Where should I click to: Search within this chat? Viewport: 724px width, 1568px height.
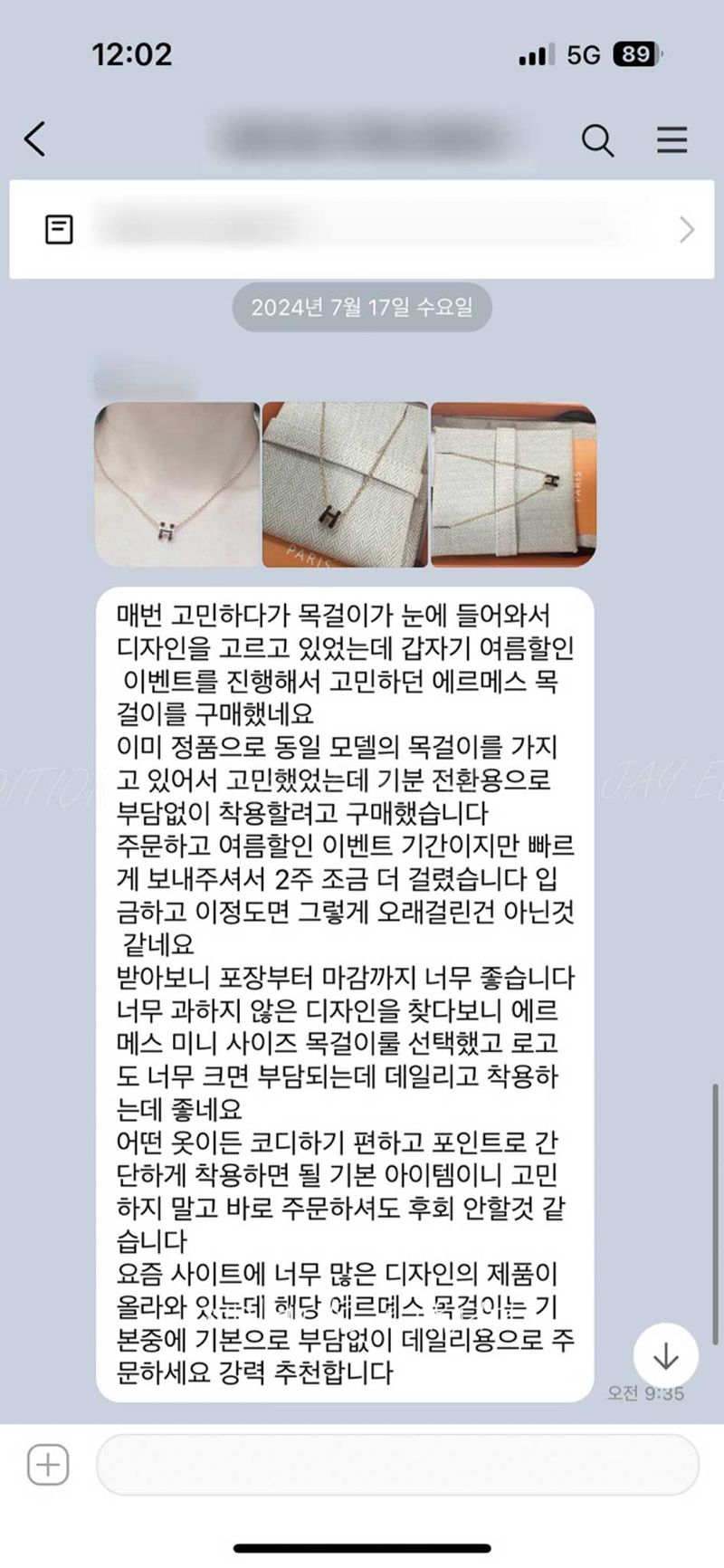pos(597,140)
